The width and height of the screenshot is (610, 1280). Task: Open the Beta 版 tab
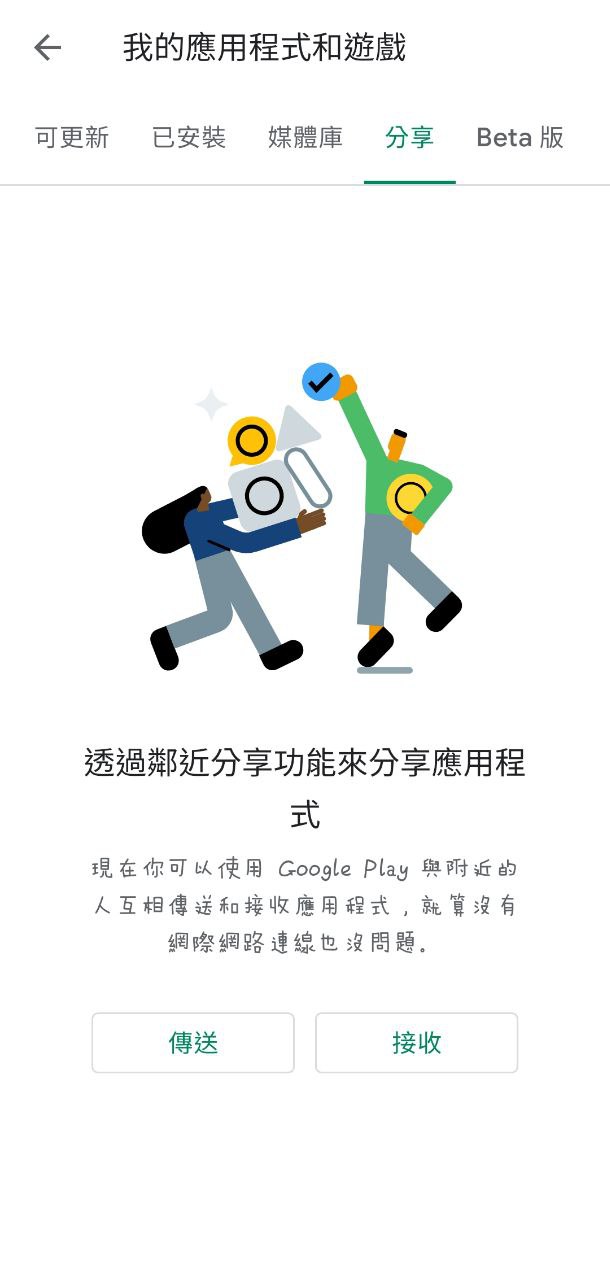[x=520, y=138]
